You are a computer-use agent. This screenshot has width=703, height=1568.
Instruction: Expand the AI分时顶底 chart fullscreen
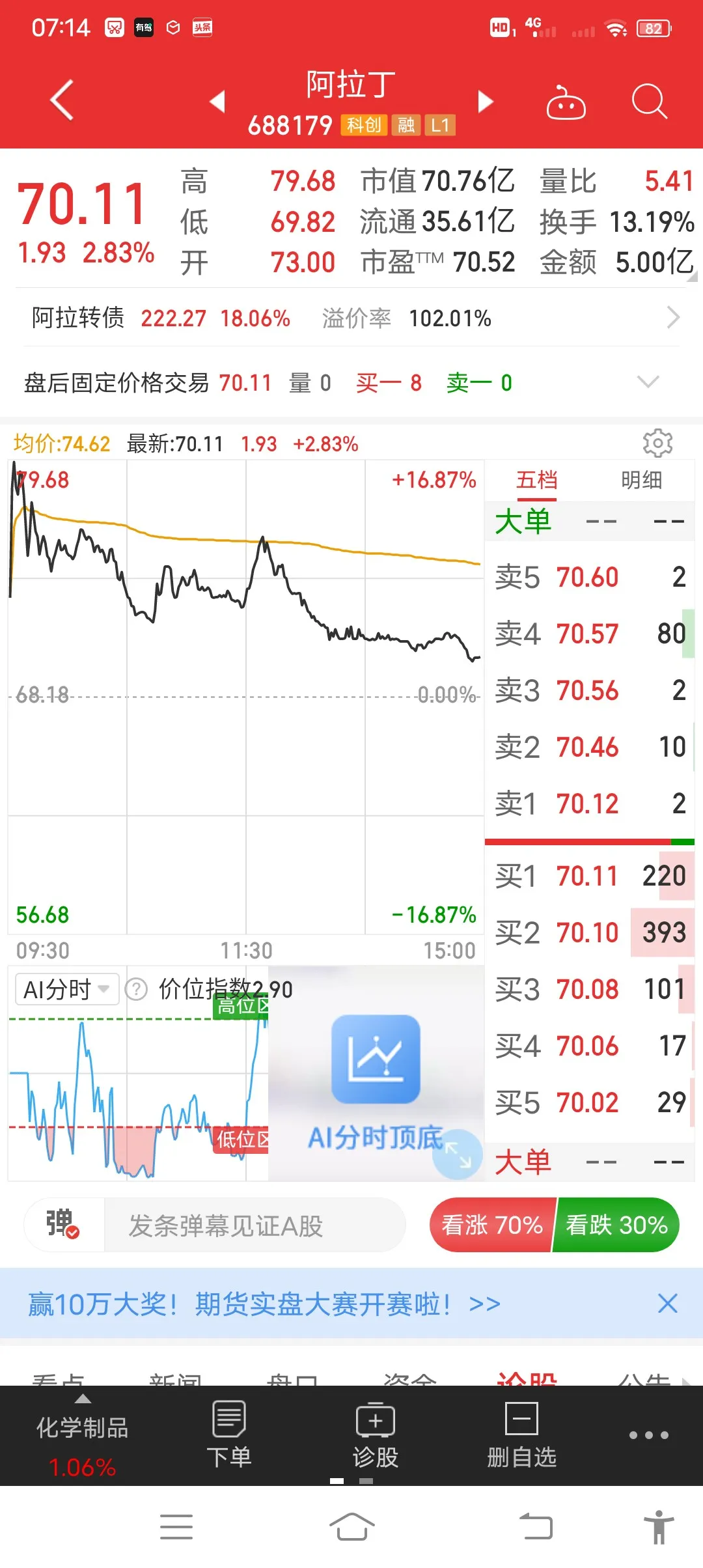pyautogui.click(x=459, y=1154)
